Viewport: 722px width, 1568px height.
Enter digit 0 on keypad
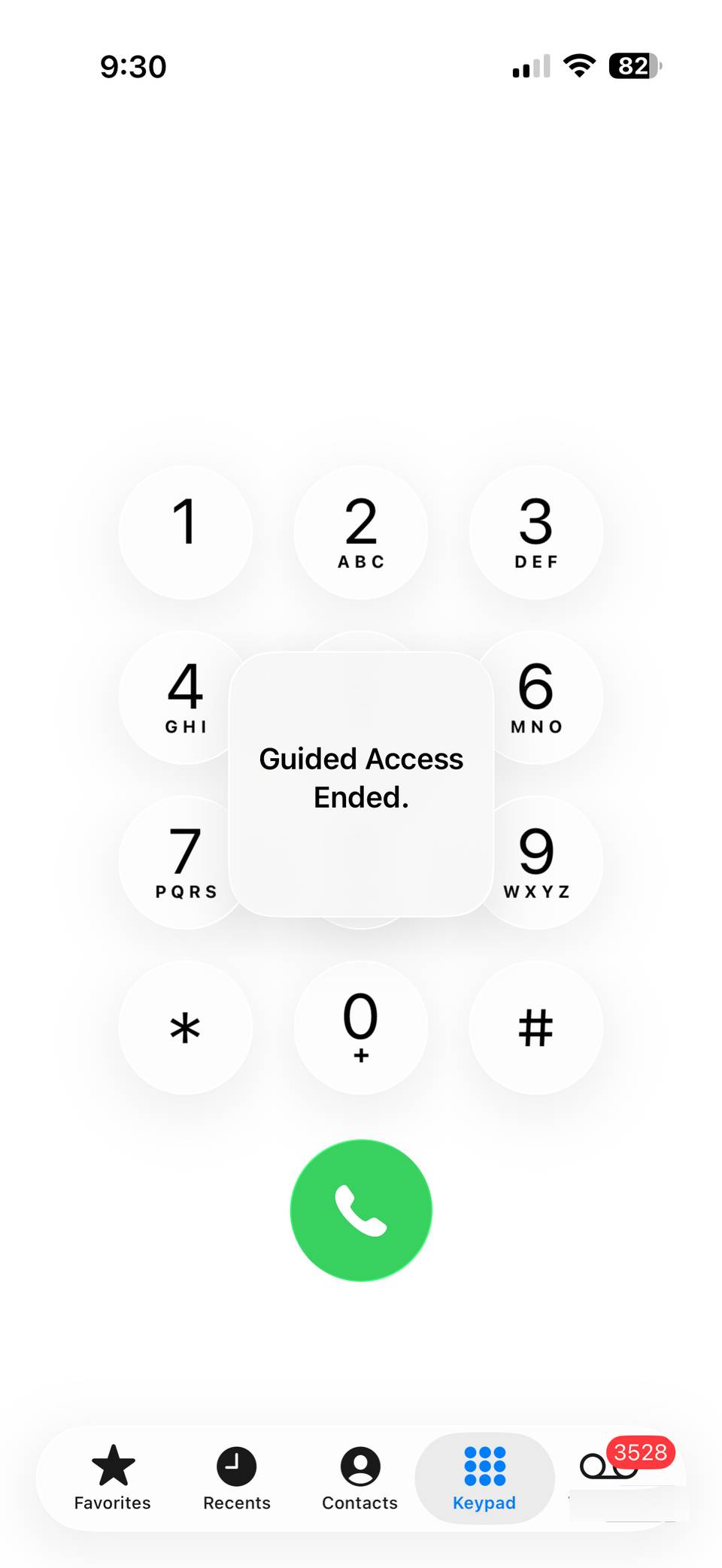(361, 1027)
